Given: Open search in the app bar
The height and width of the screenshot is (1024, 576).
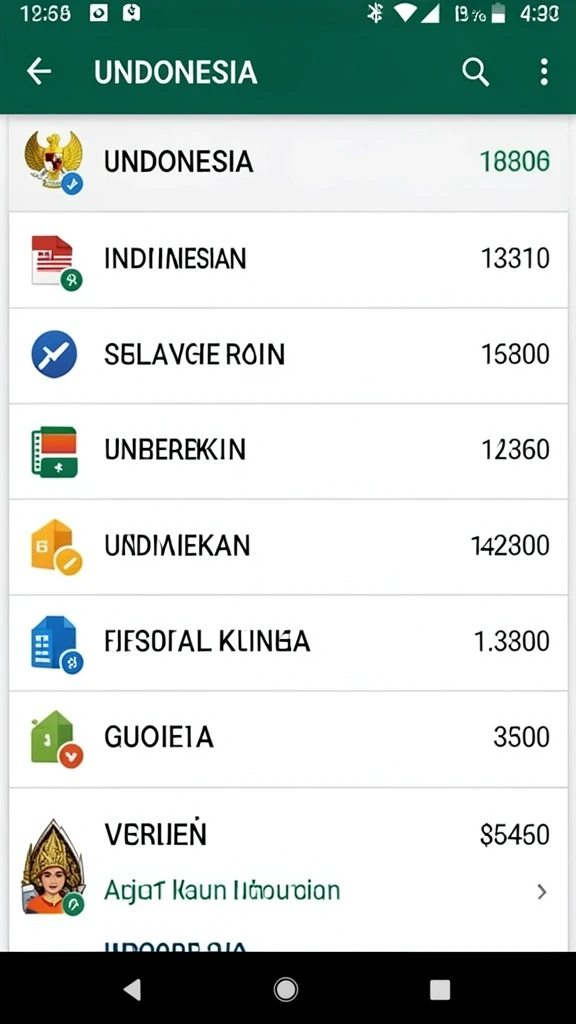Looking at the screenshot, I should click(x=475, y=71).
